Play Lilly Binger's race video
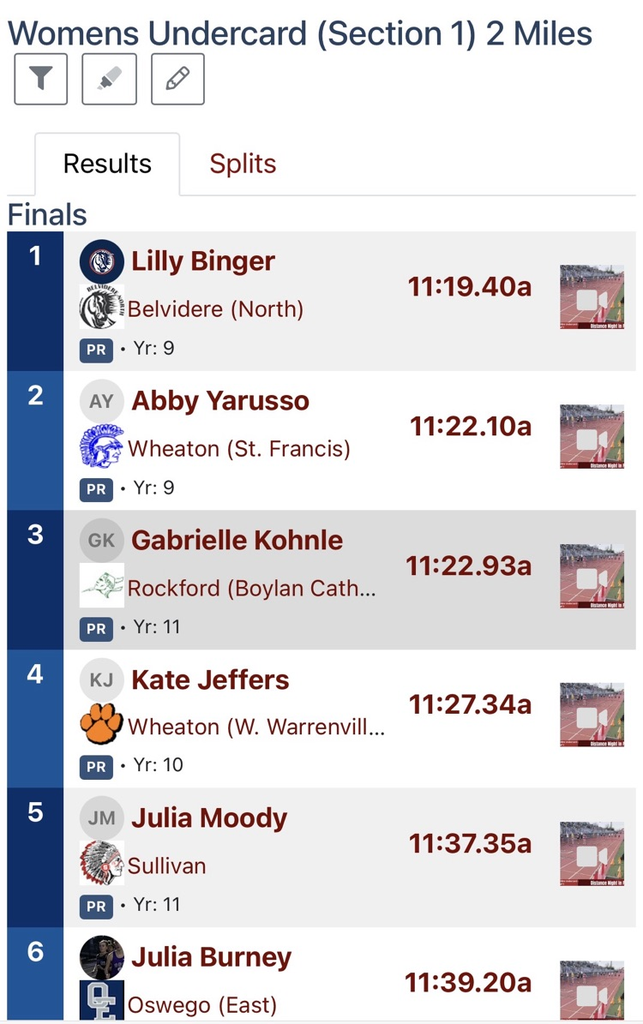The width and height of the screenshot is (643, 1024). coord(591,297)
